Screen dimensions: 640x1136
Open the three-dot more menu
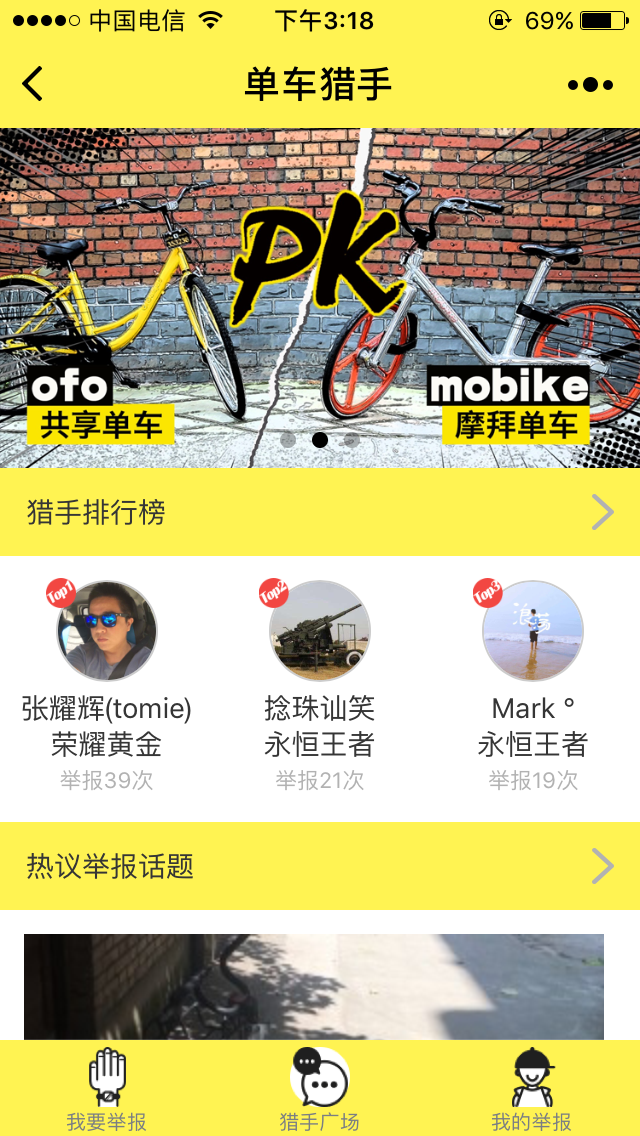[x=590, y=85]
